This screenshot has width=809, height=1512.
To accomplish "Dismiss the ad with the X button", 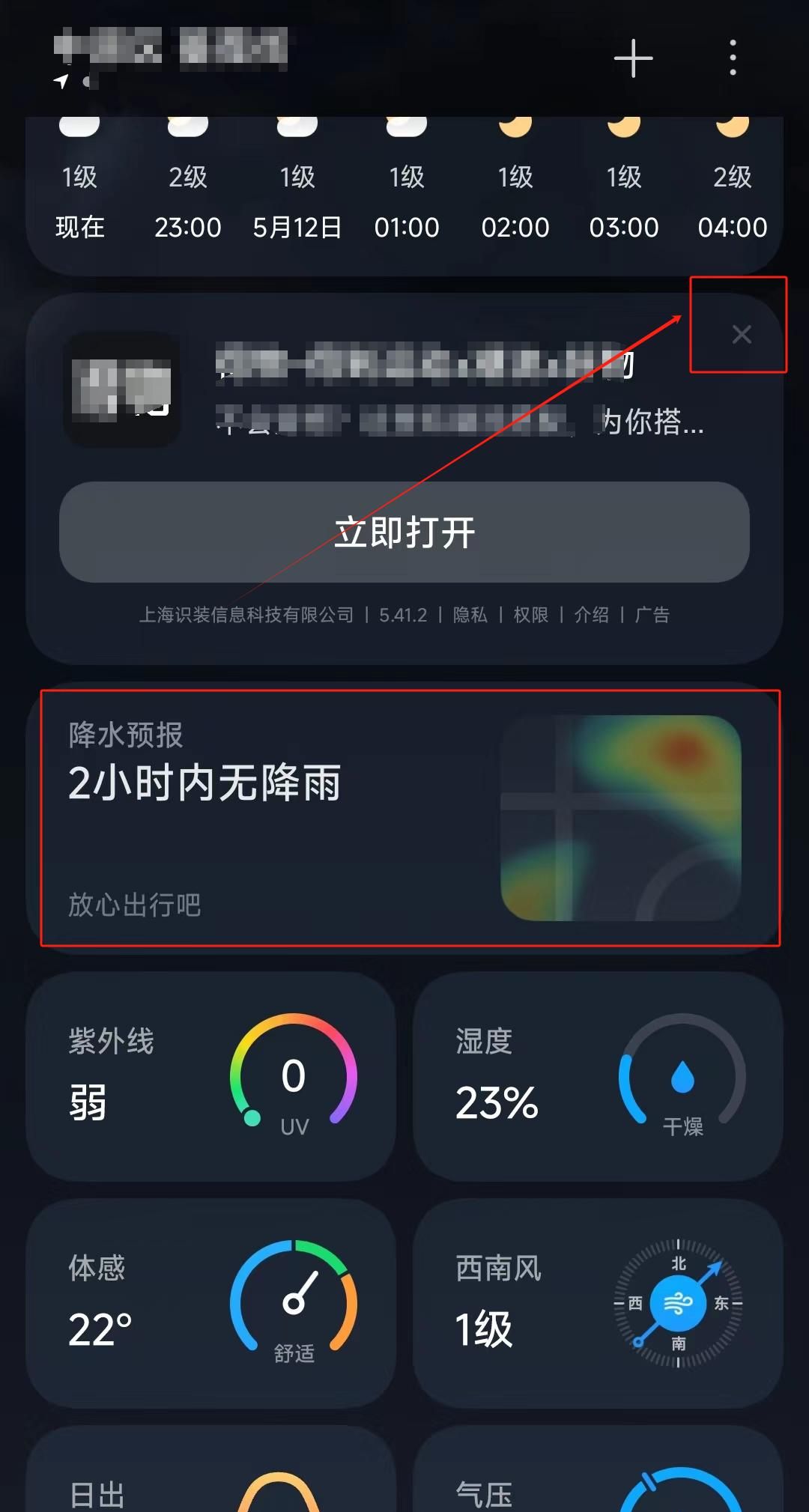I will coord(741,335).
